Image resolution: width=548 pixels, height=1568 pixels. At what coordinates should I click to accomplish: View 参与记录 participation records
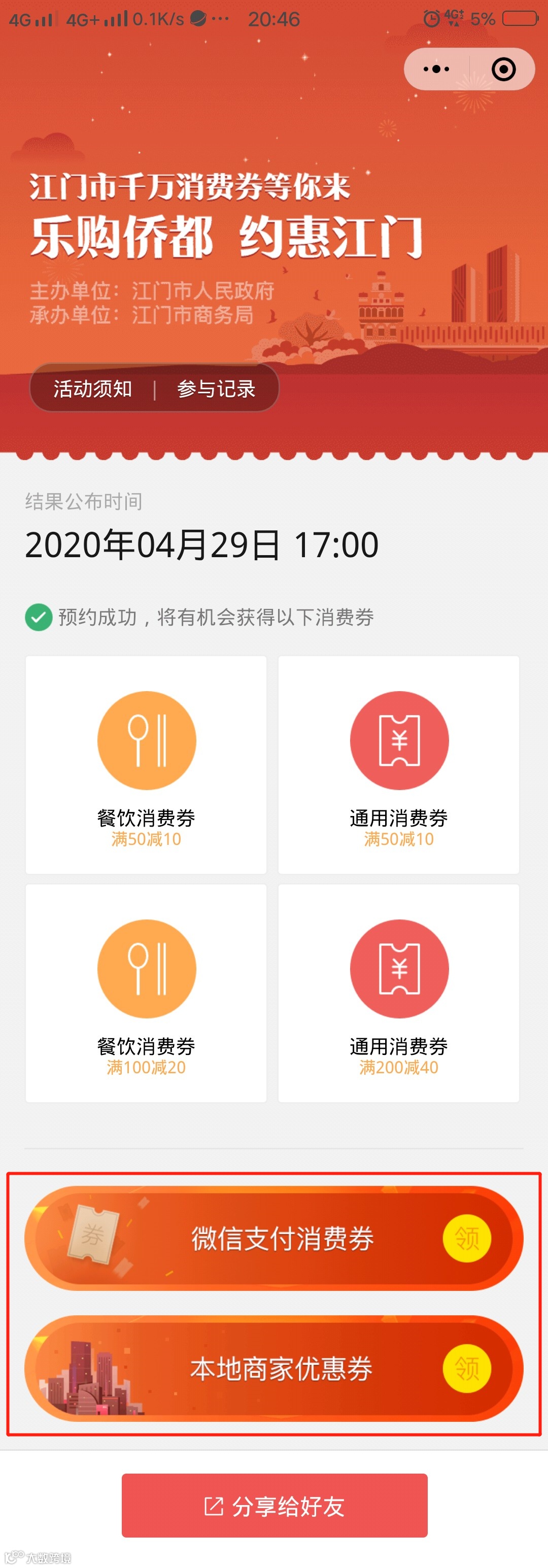pos(216,388)
